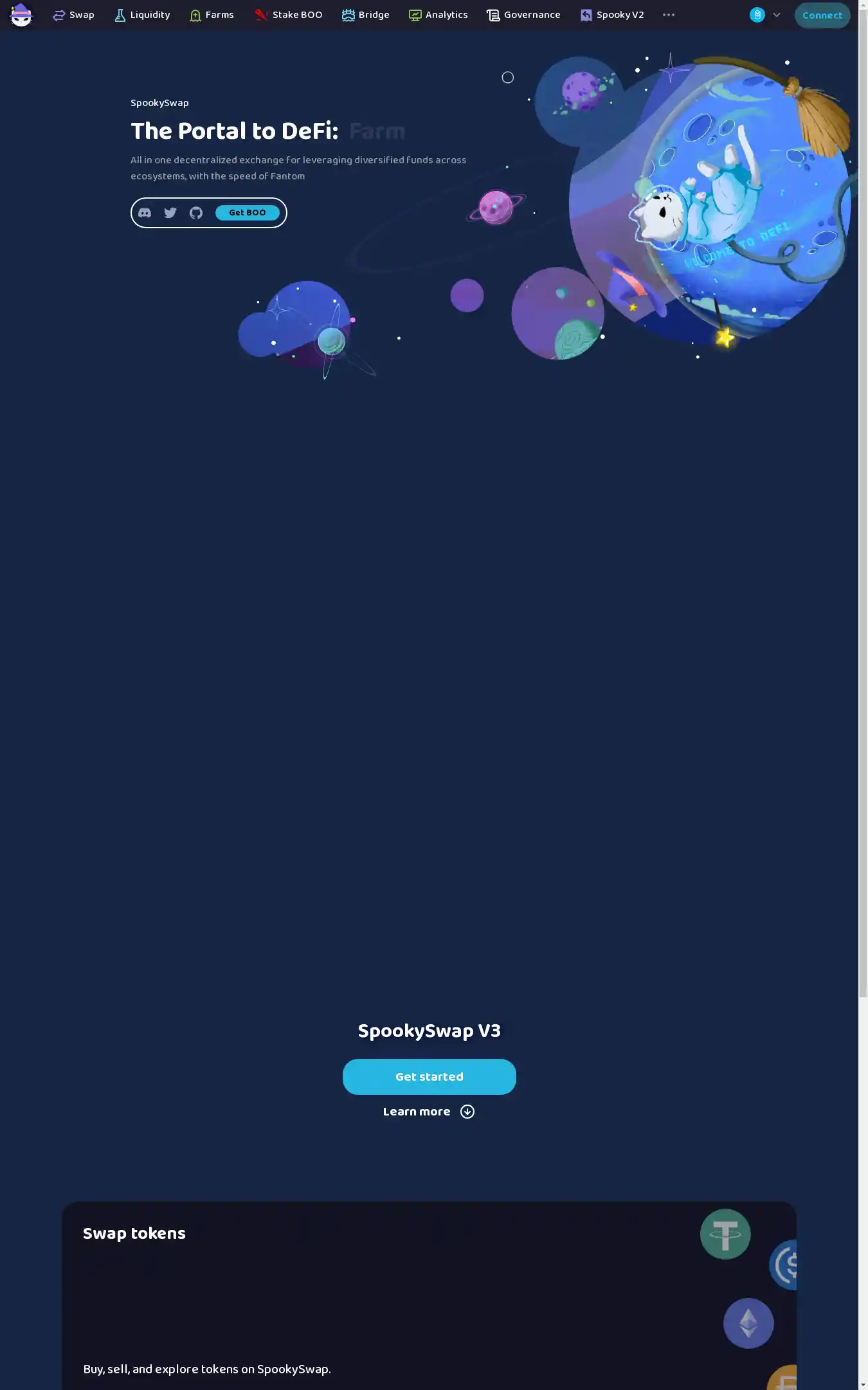
Task: View the Analytics page
Action: pyautogui.click(x=438, y=15)
